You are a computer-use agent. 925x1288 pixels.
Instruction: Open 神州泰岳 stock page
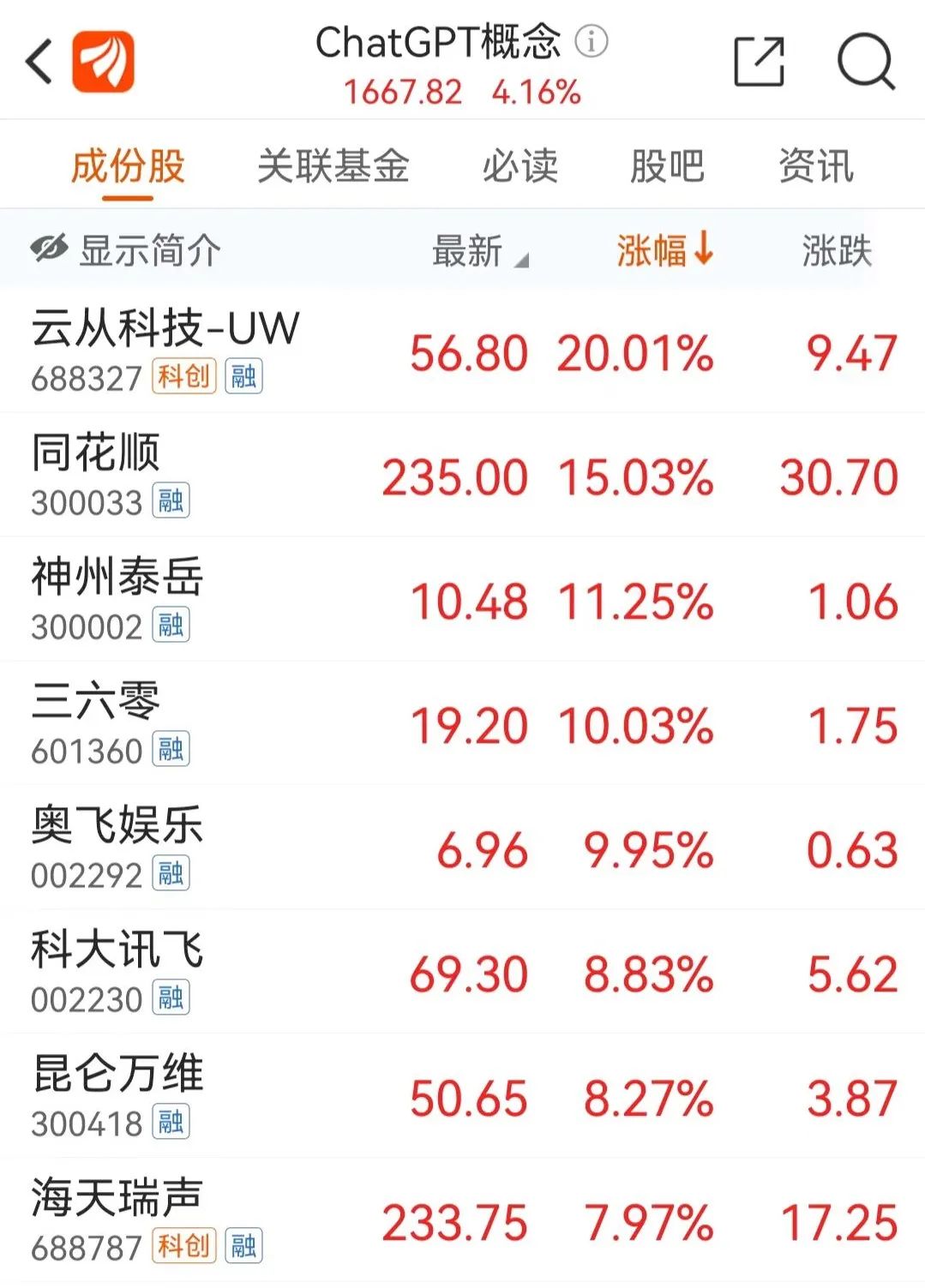[x=117, y=577]
